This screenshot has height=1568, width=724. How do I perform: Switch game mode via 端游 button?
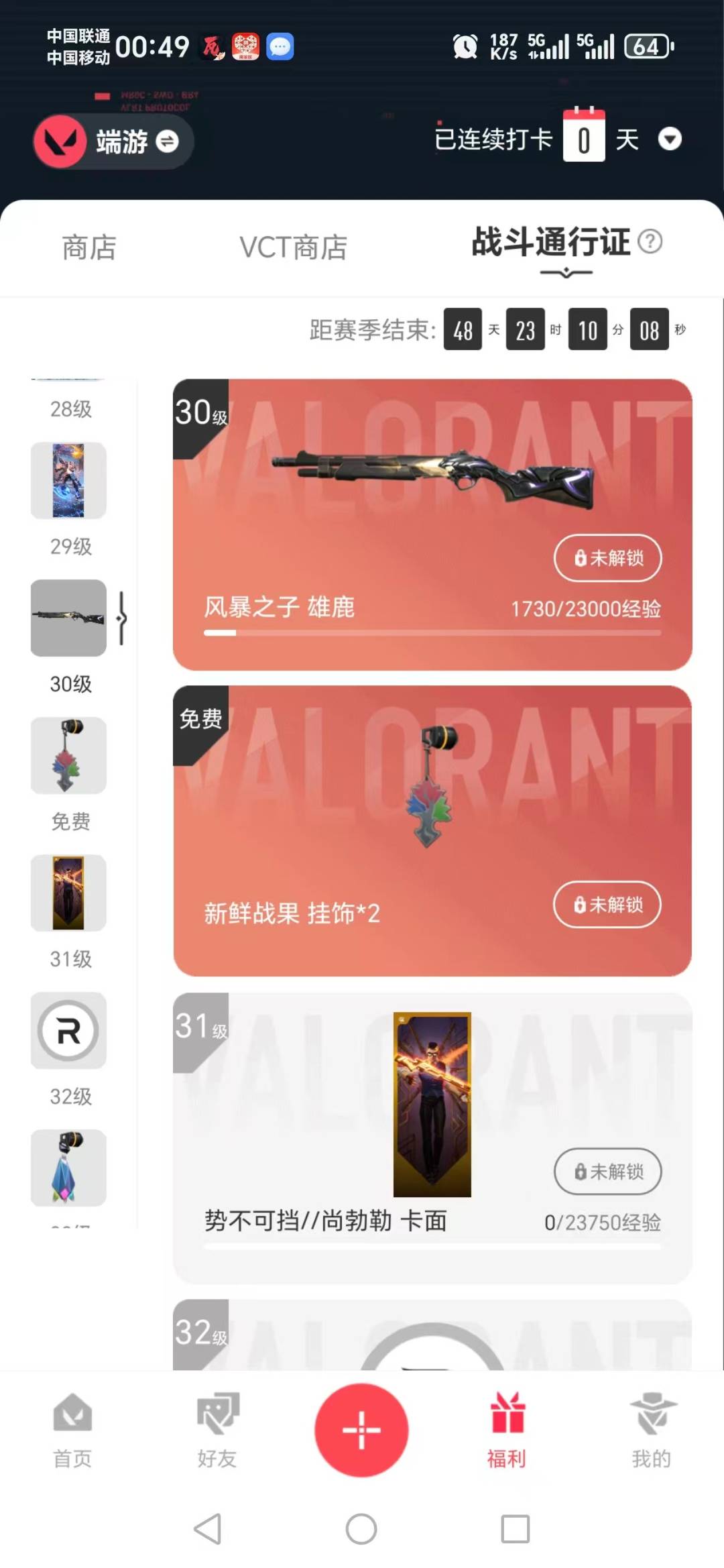(113, 142)
